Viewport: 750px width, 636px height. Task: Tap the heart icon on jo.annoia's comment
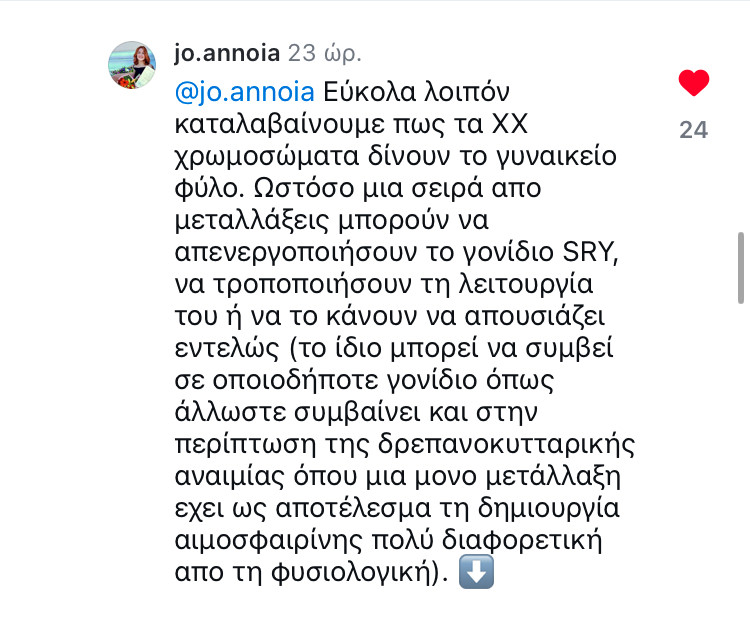(x=693, y=83)
